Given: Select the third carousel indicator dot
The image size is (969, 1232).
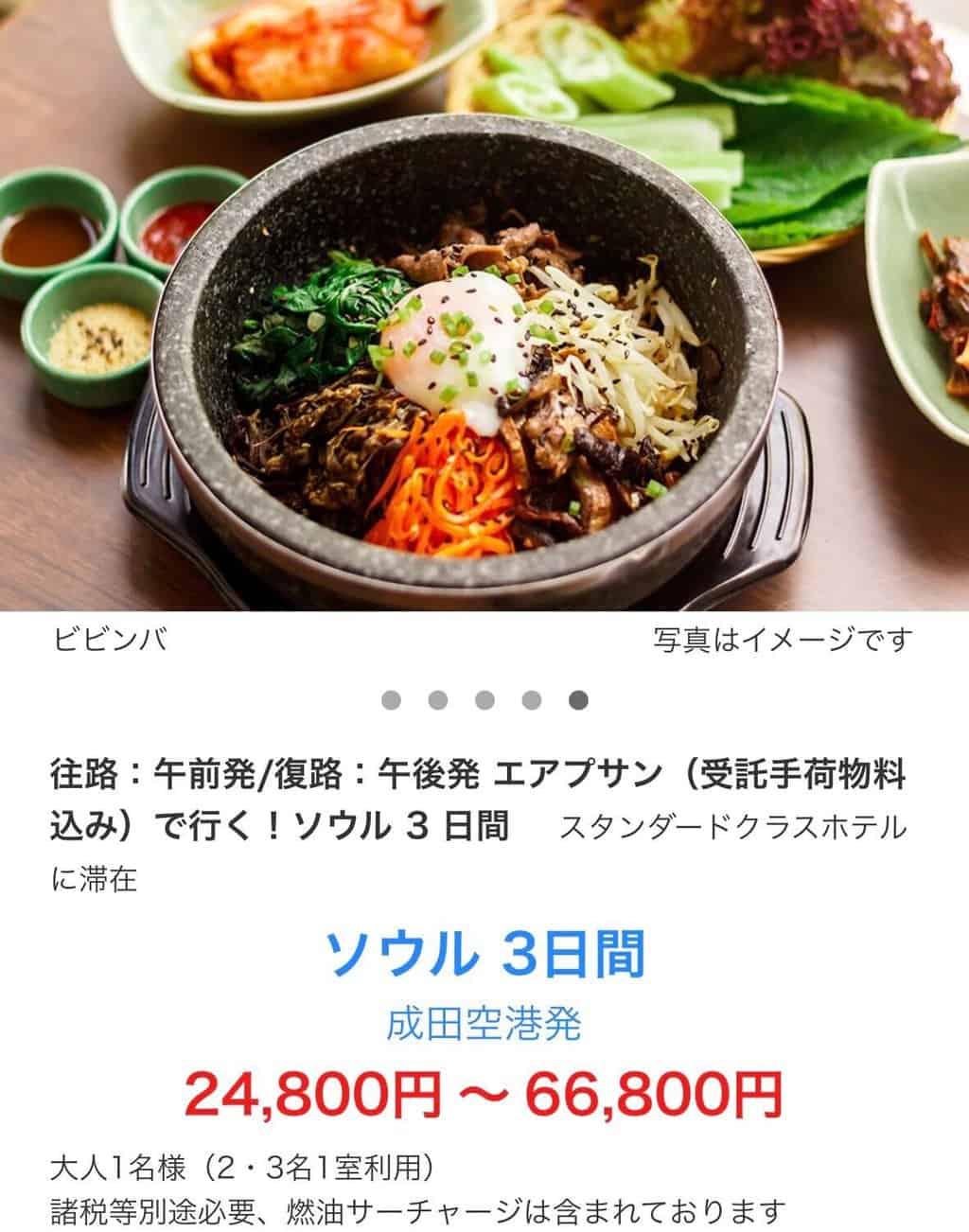Looking at the screenshot, I should (x=484, y=700).
